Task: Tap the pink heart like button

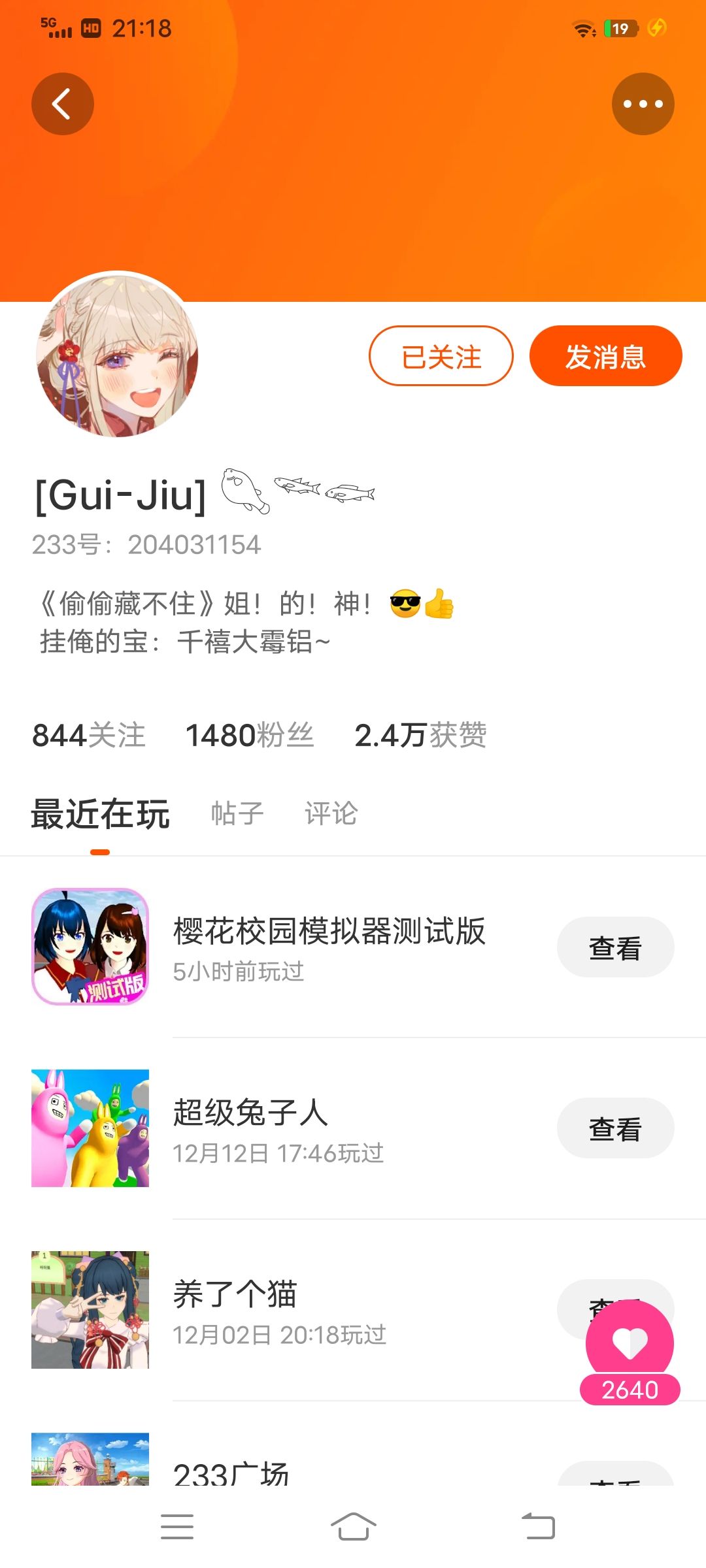Action: [630, 1343]
